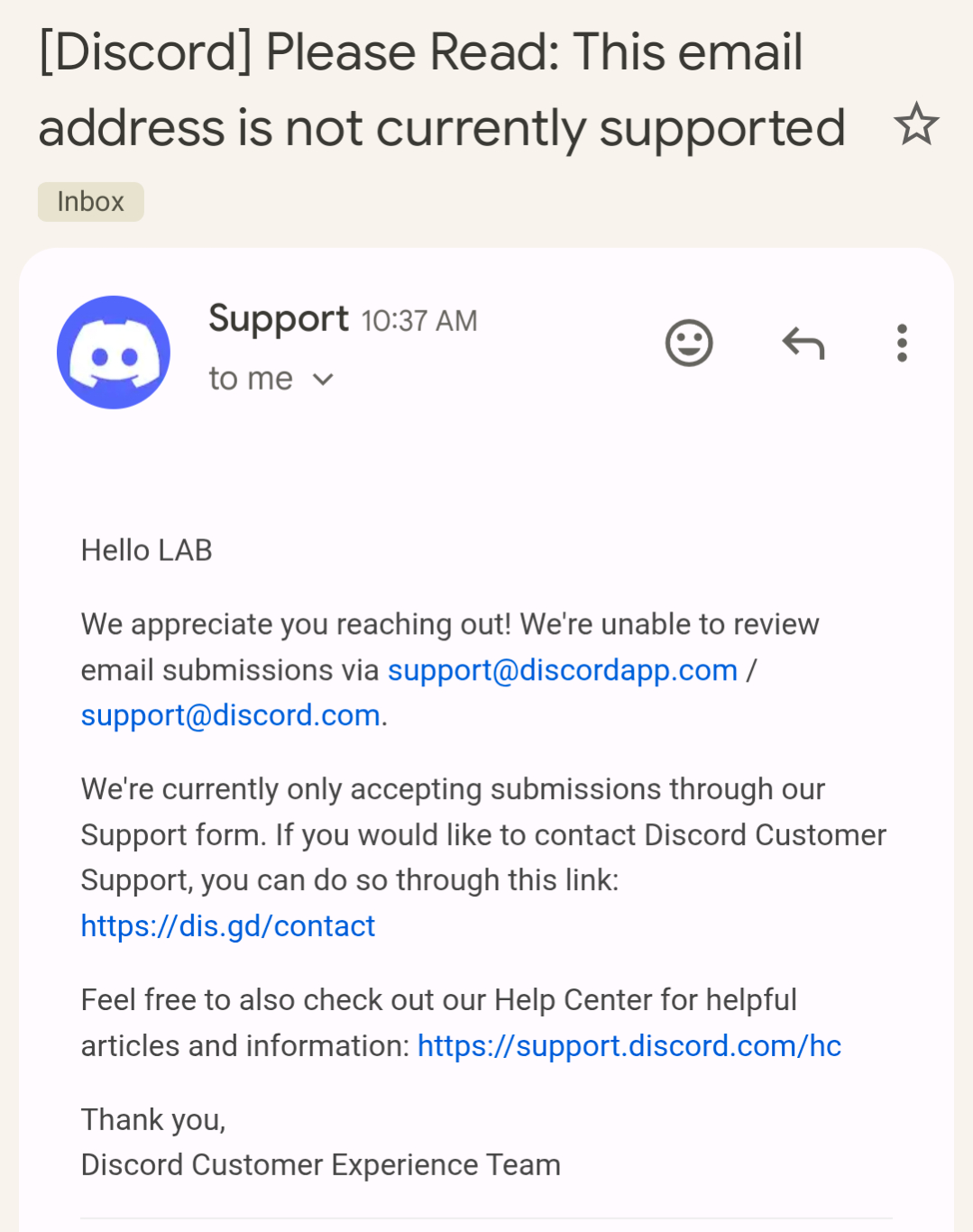View the Support sender's Discord avatar
This screenshot has height=1232, width=973.
click(114, 353)
